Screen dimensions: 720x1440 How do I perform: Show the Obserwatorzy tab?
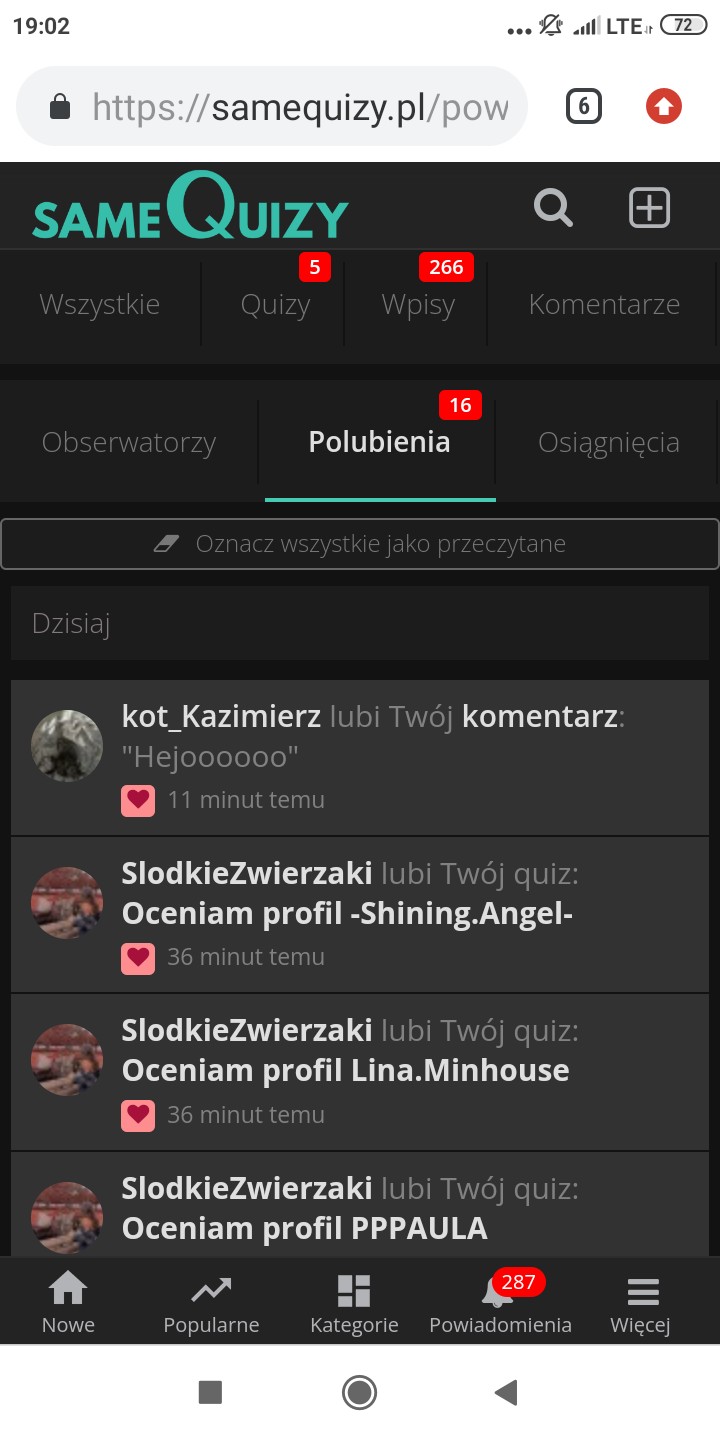129,442
